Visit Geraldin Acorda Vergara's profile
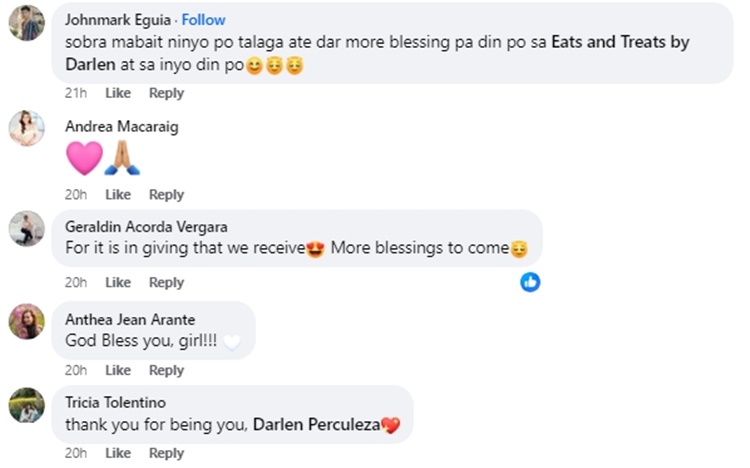This screenshot has width=750, height=468. (x=146, y=227)
